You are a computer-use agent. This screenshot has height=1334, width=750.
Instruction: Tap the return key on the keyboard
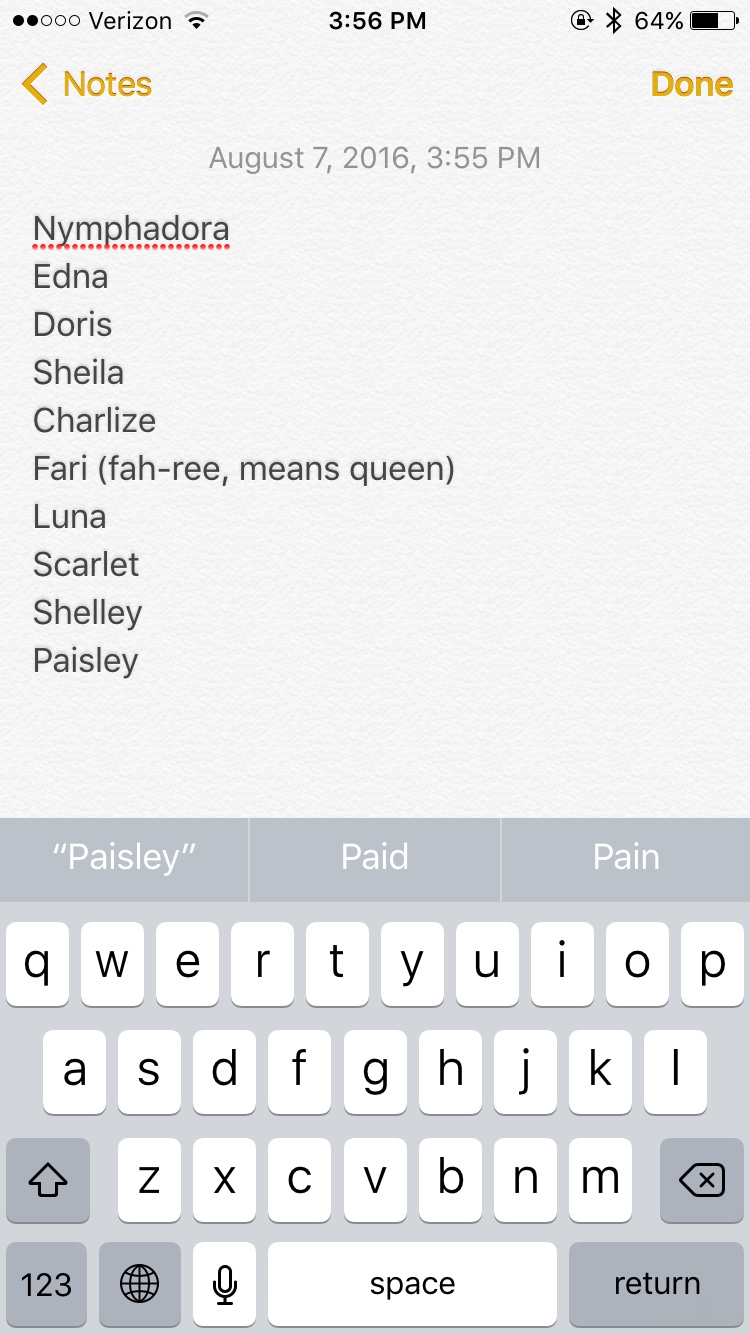click(x=657, y=1284)
